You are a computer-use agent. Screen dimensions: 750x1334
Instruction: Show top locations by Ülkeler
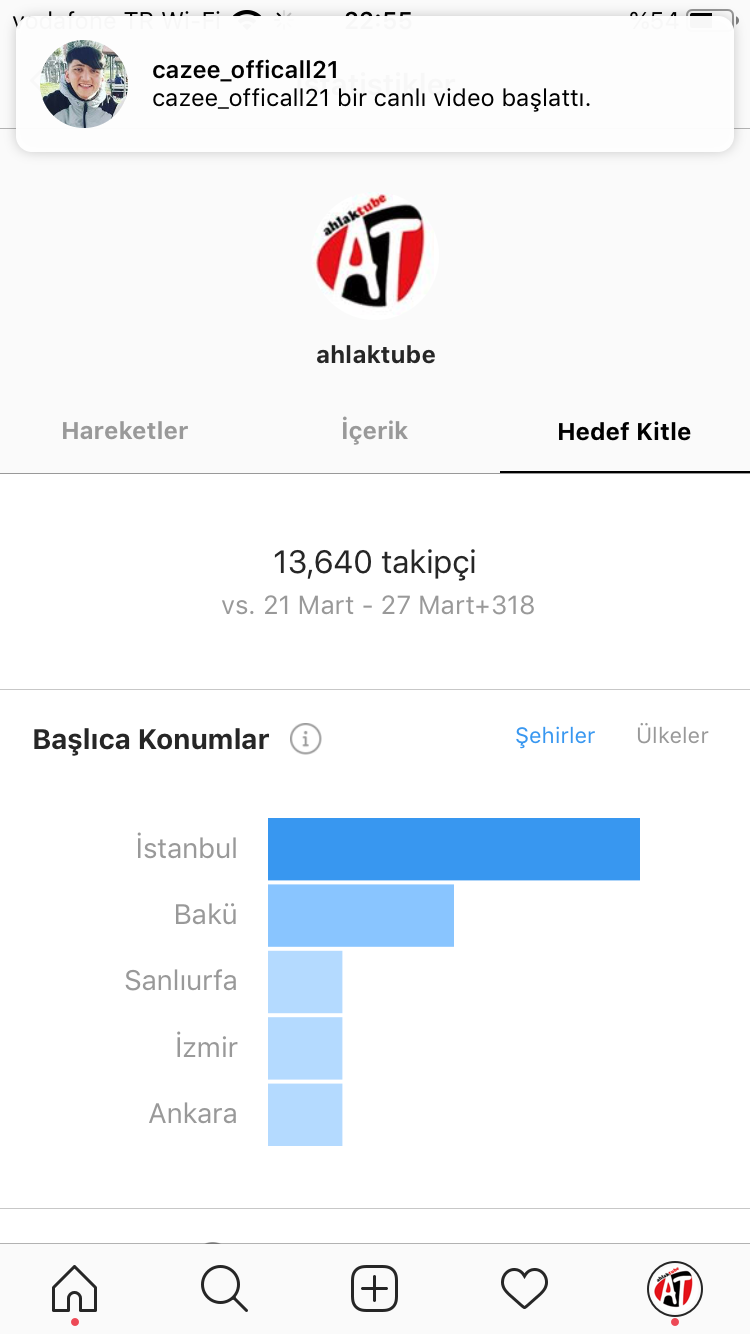point(672,736)
